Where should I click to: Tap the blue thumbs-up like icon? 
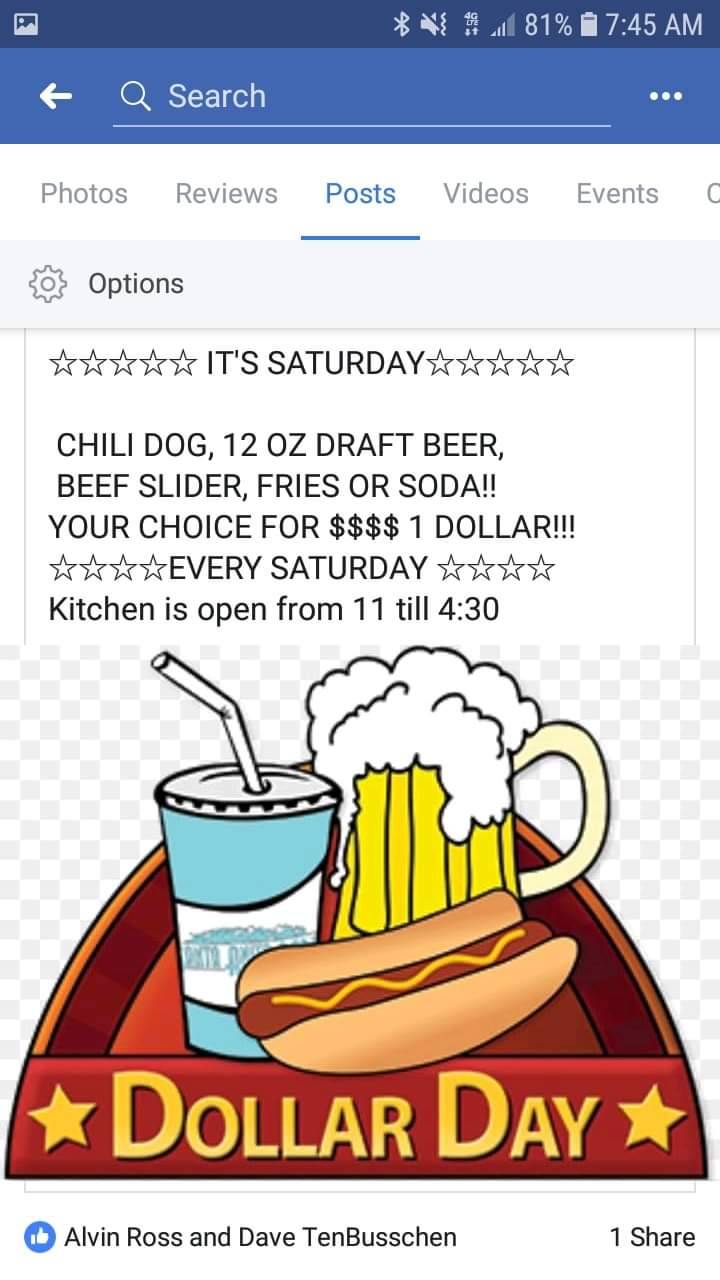pos(40,1237)
